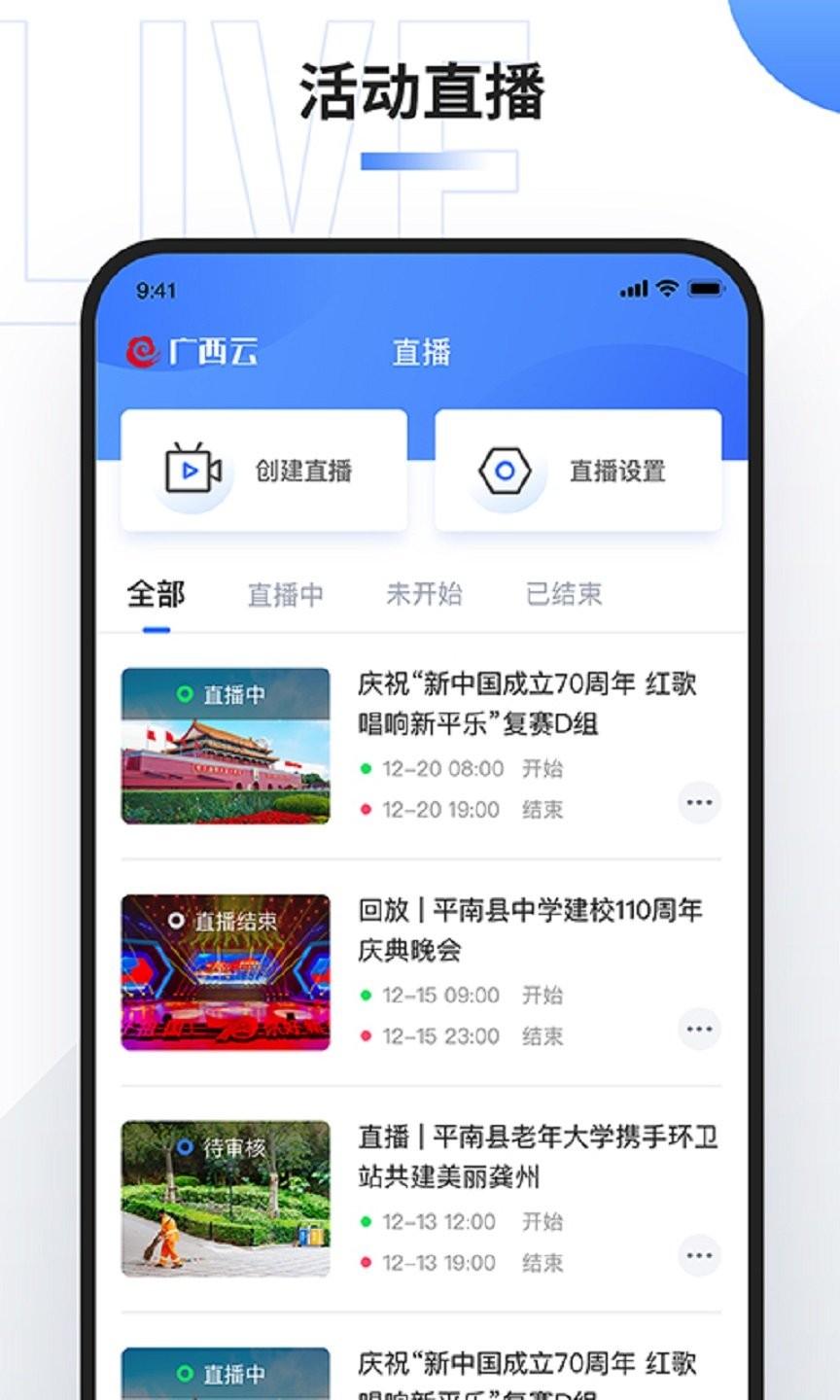Click the 待审核 pending review badge

[x=227, y=1145]
